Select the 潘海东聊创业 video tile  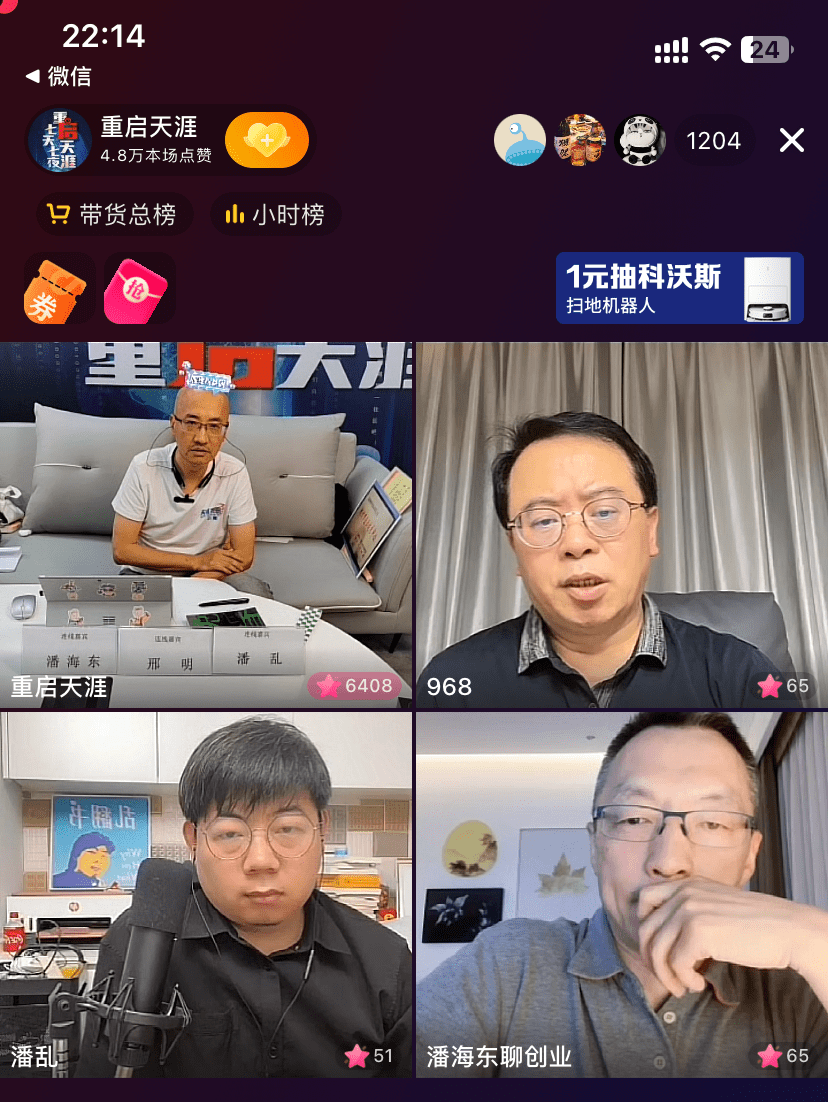tap(621, 893)
